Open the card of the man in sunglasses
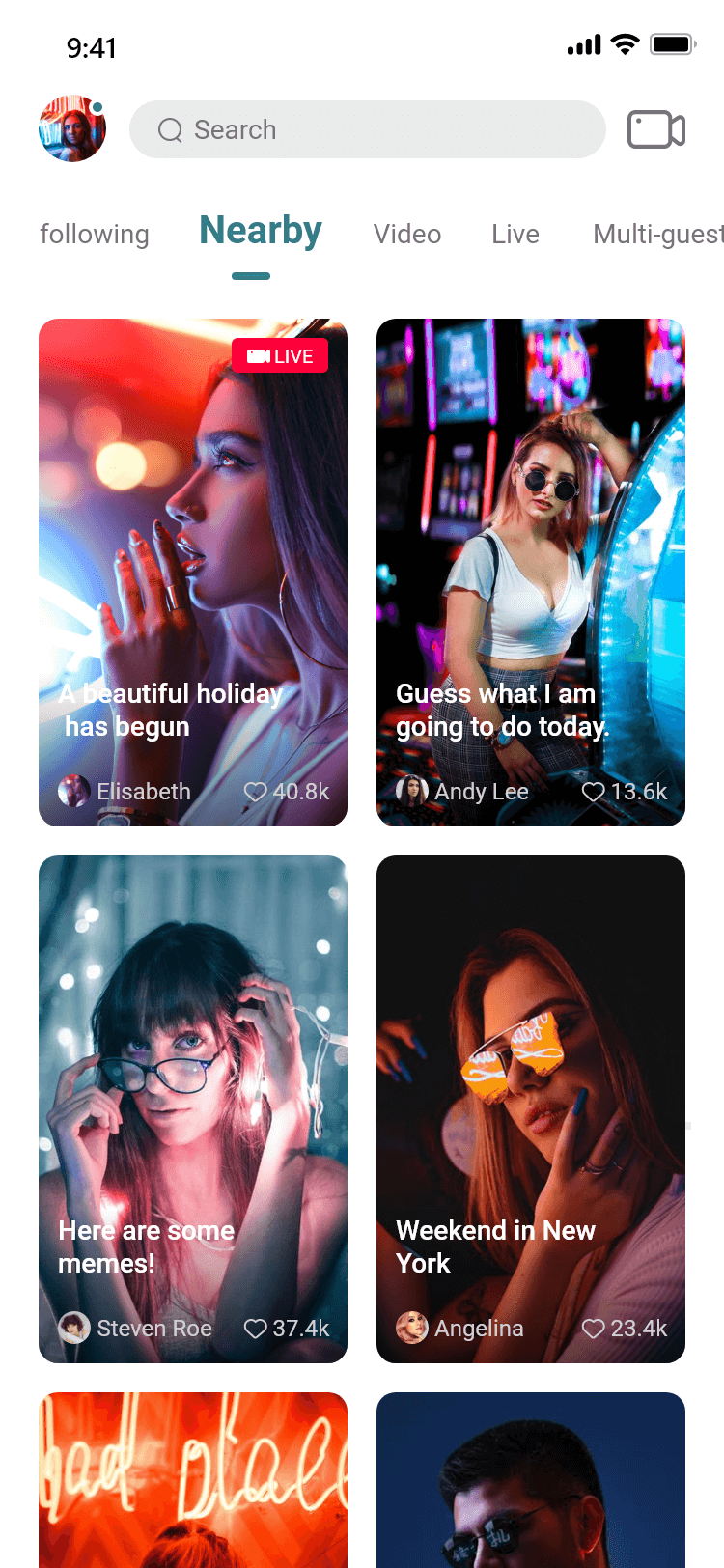The width and height of the screenshot is (724, 1568). tap(531, 1482)
